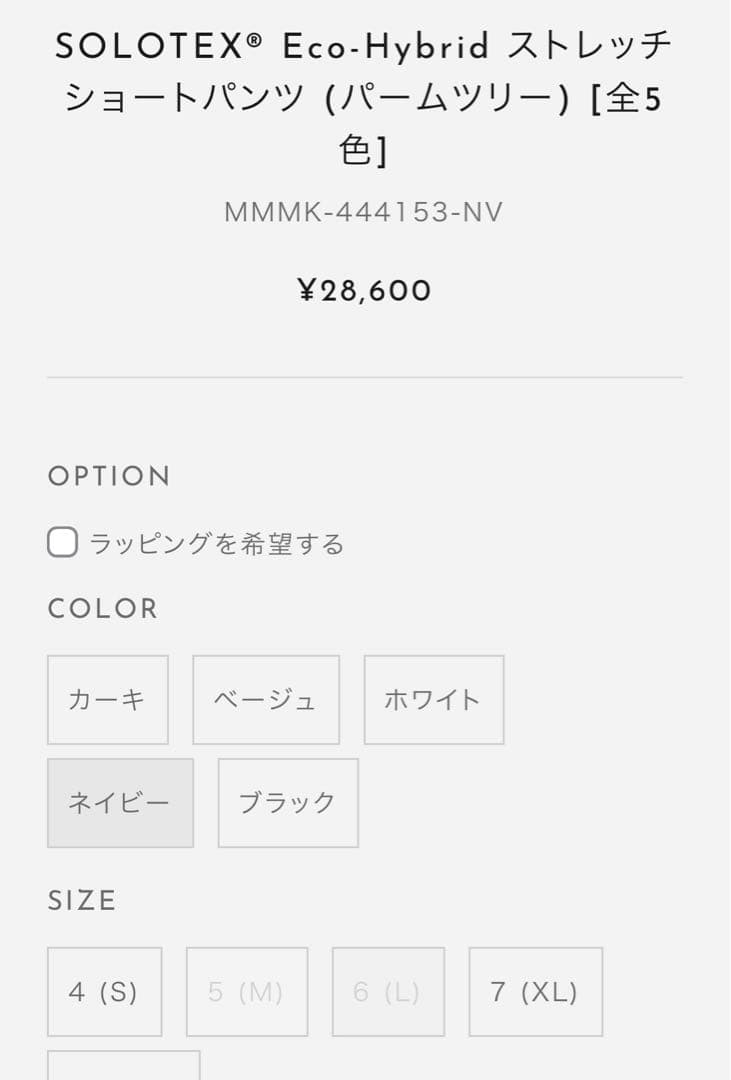The height and width of the screenshot is (1080, 731).
Task: Select the ホワイト color option
Action: 433,699
